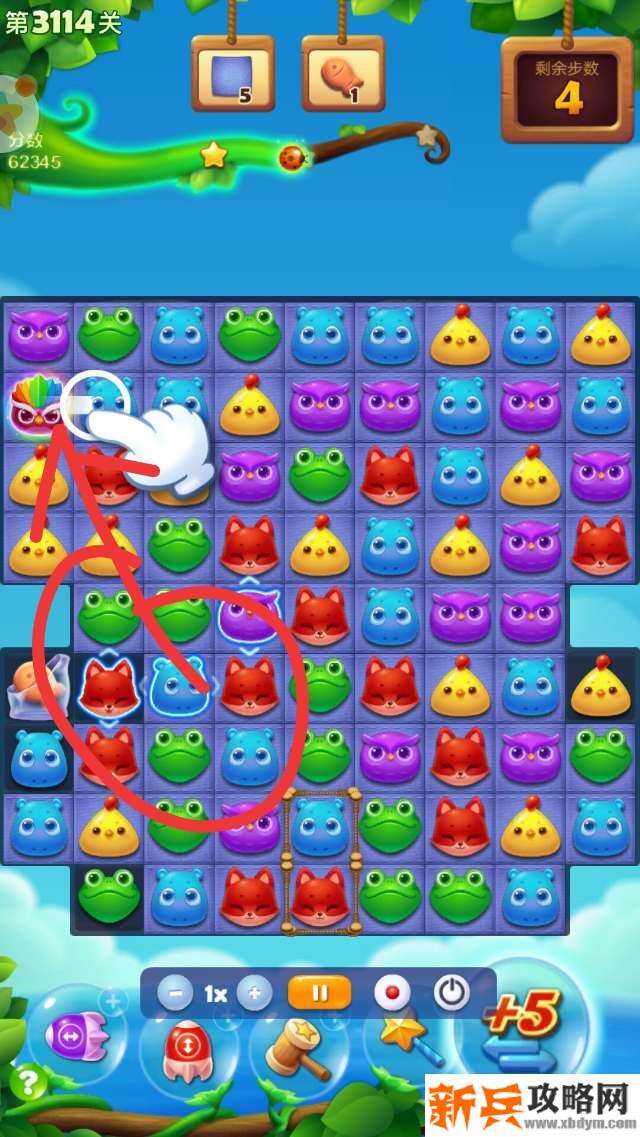Screen dimensions: 640x1137
Task: Open the green question mark help
Action: point(30,1081)
